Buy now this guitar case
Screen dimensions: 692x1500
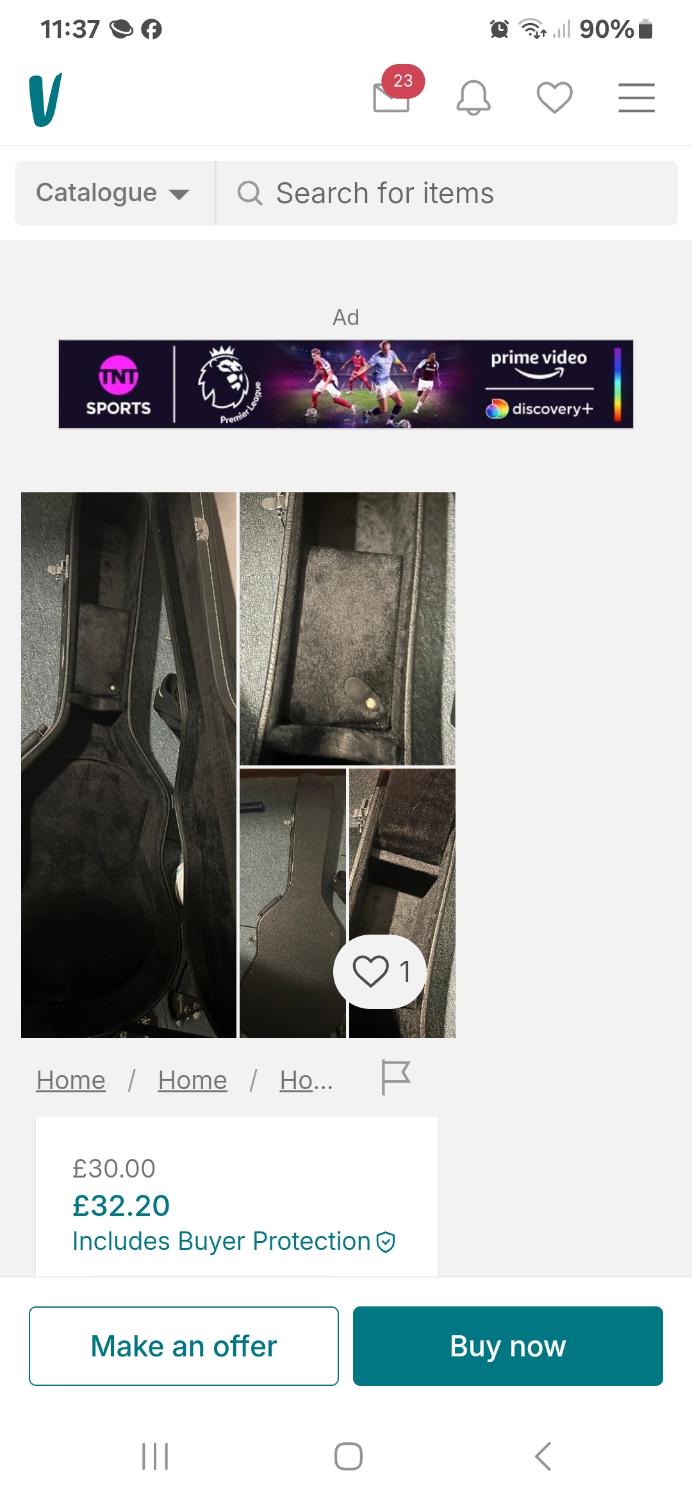(x=508, y=1346)
